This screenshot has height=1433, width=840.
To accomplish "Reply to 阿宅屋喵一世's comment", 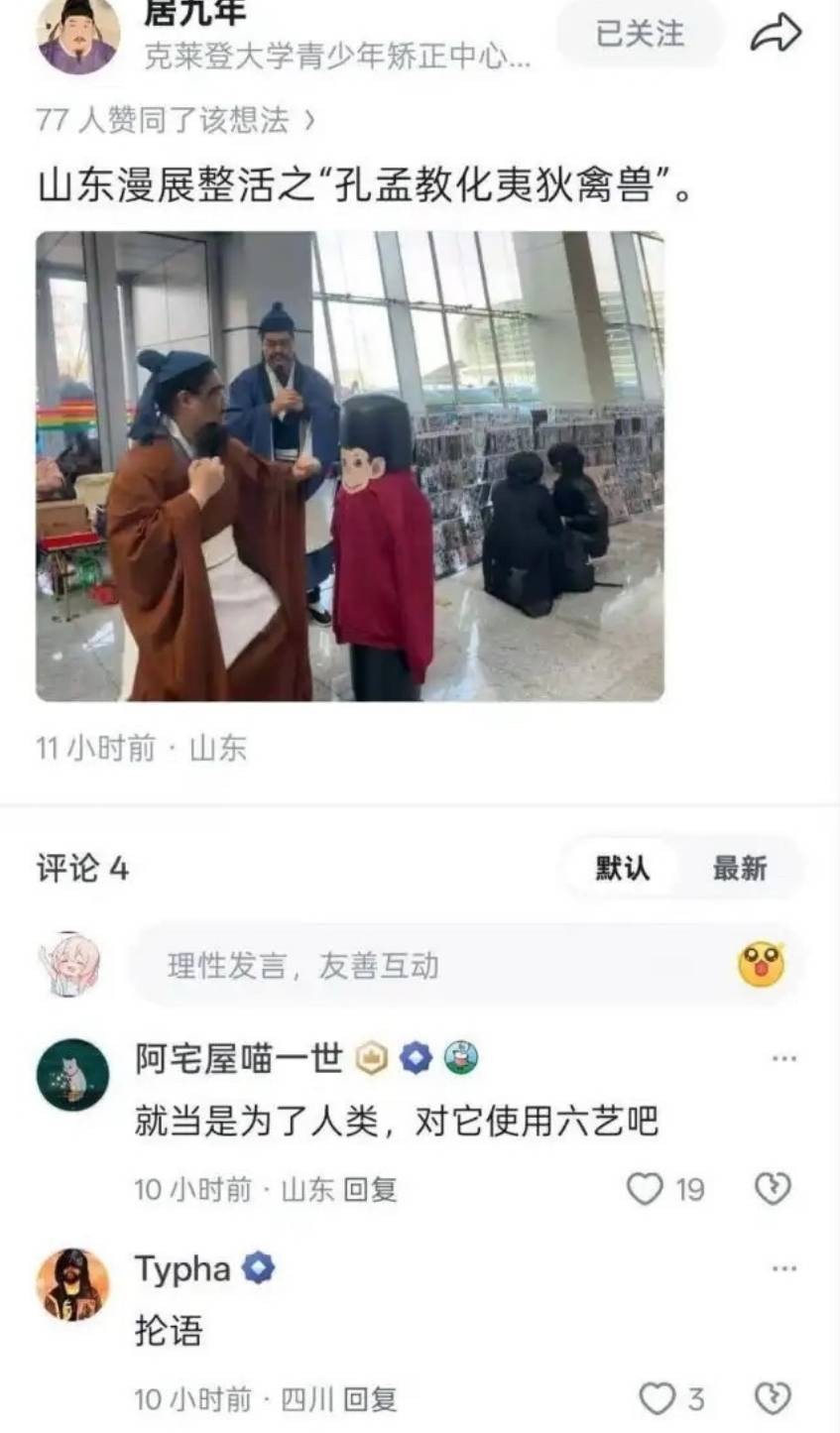I will pyautogui.click(x=370, y=1189).
